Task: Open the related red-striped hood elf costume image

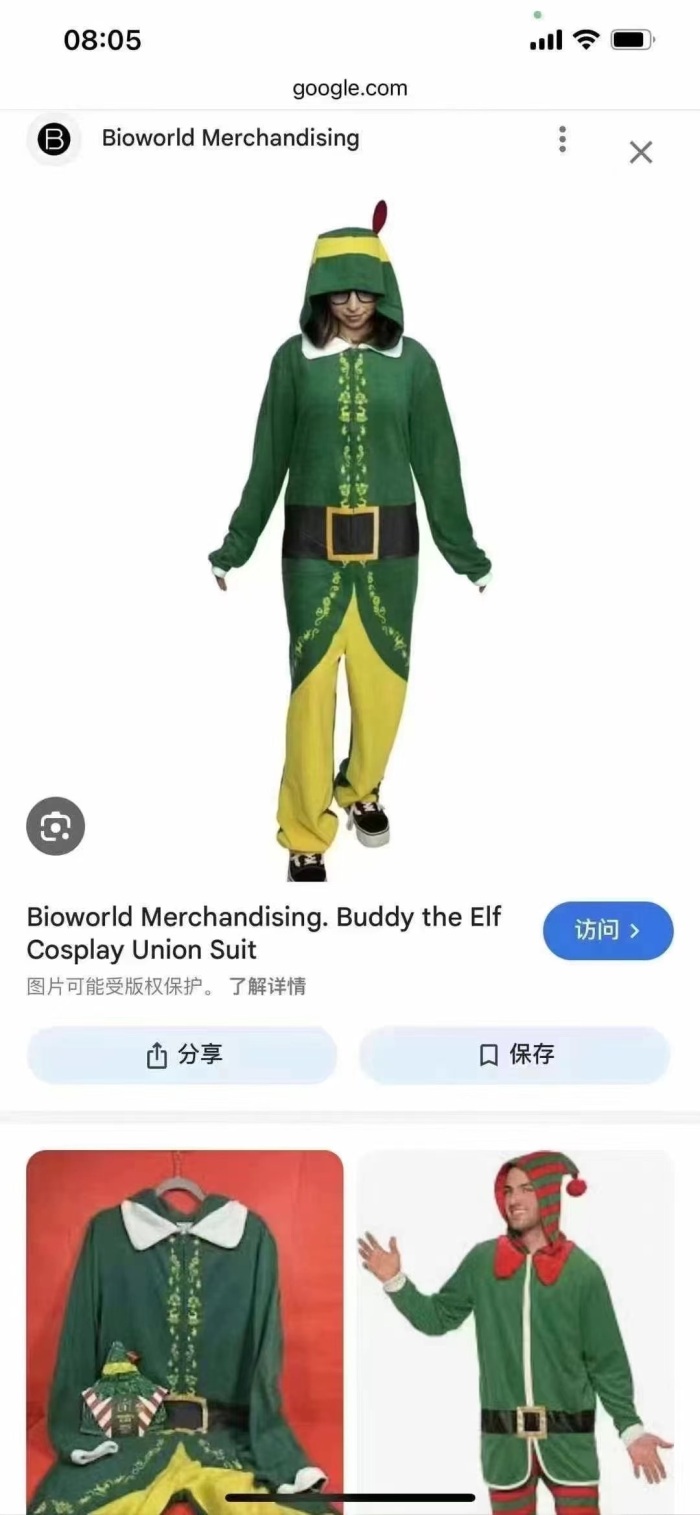Action: (x=515, y=1330)
